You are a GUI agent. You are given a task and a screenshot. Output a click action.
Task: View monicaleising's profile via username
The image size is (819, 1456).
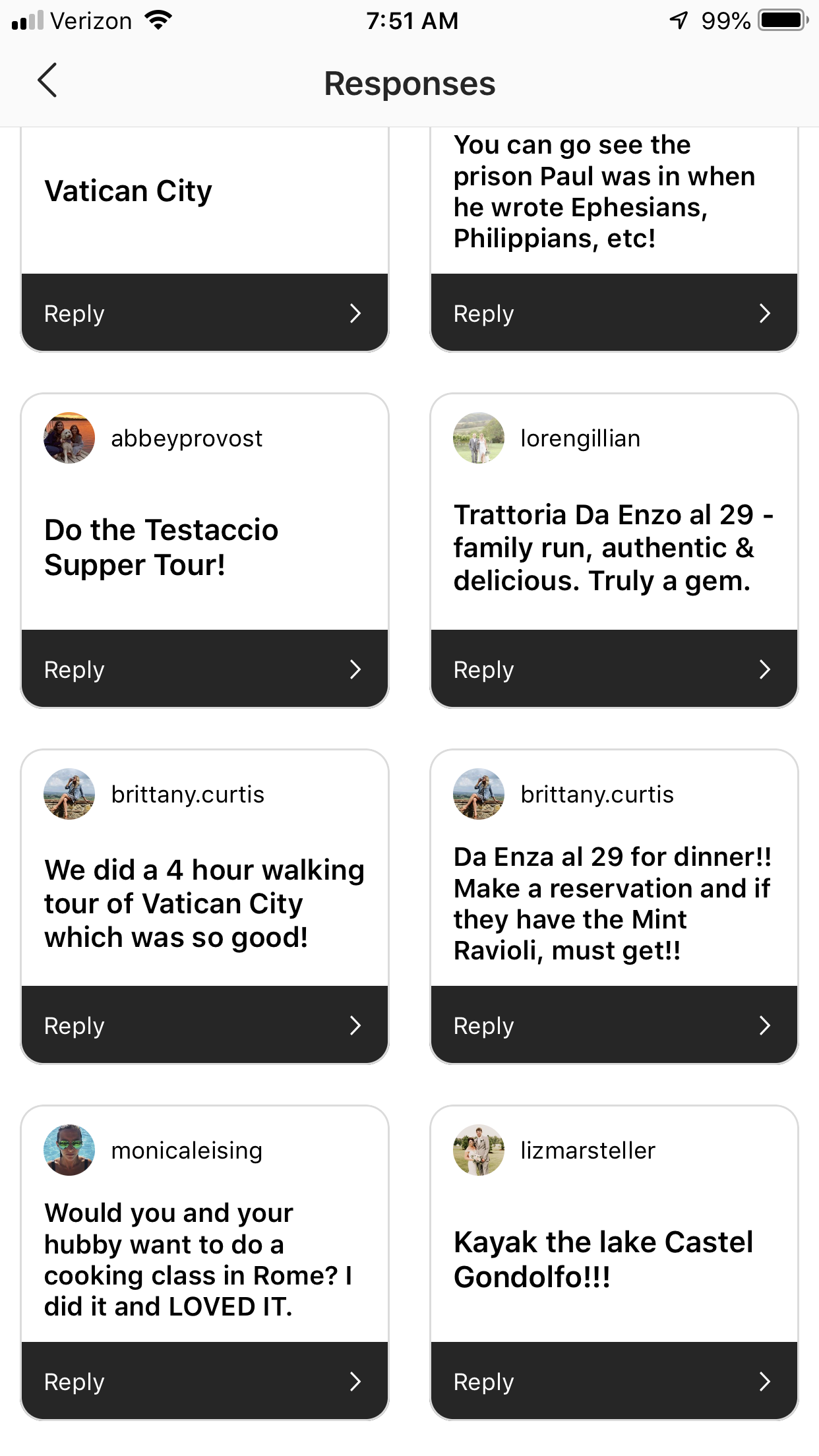(187, 1151)
